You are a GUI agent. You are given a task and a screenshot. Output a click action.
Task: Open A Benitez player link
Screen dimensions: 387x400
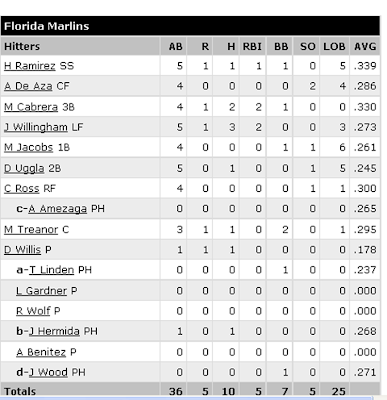[x=41, y=352]
